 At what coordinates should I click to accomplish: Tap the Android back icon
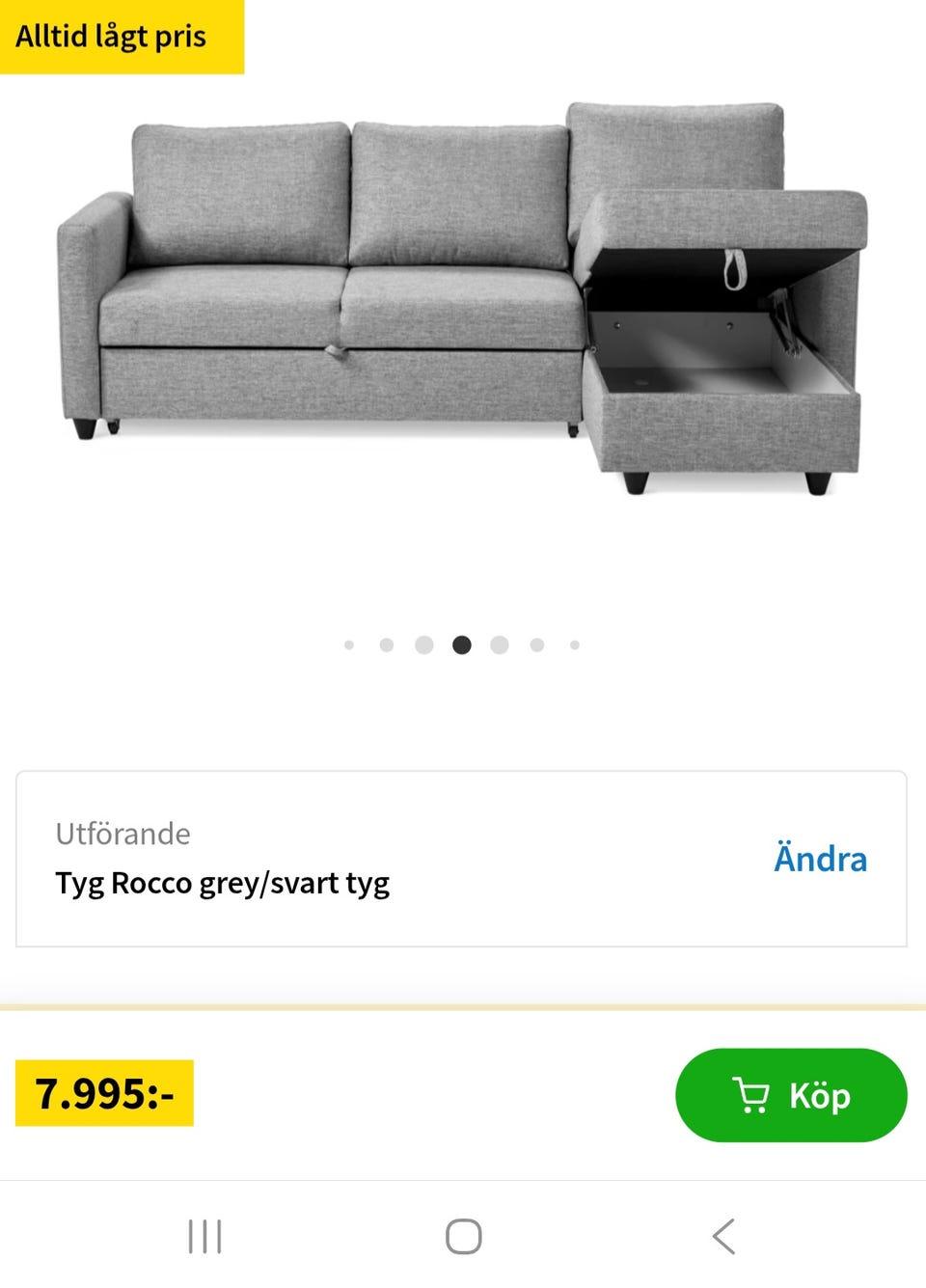coord(722,1234)
